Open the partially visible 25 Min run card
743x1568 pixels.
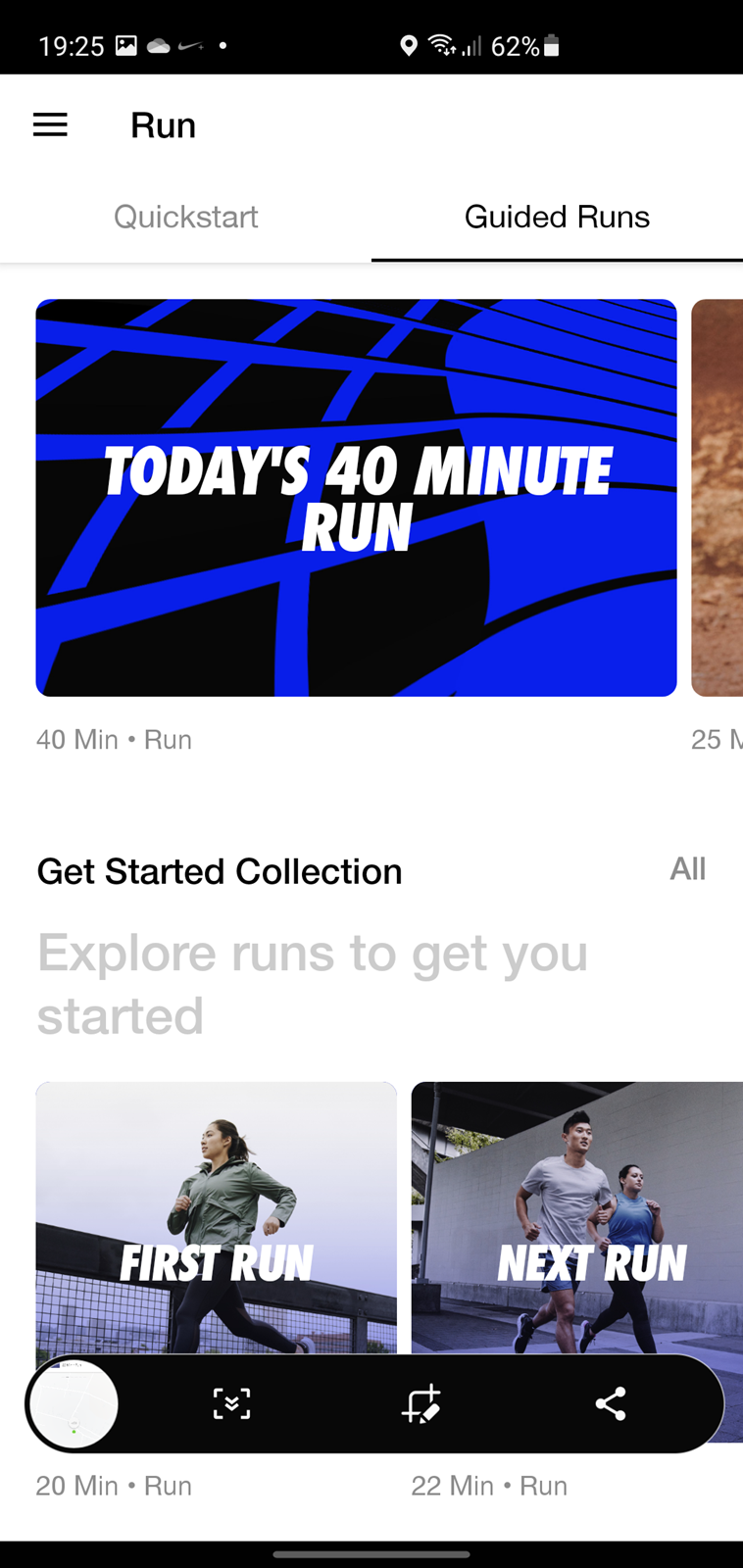coord(718,498)
